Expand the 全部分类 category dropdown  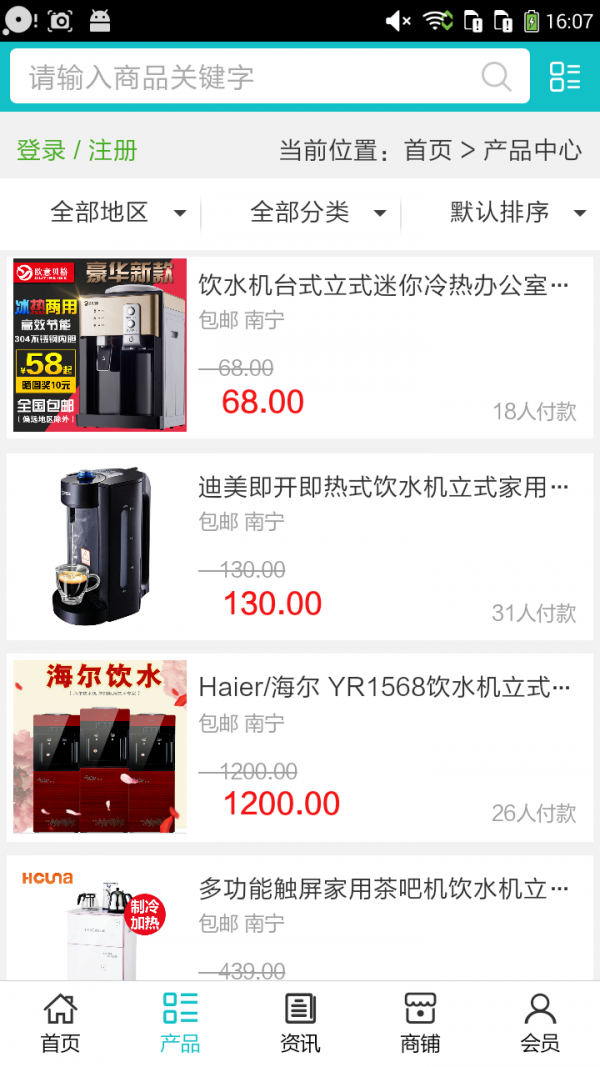317,212
